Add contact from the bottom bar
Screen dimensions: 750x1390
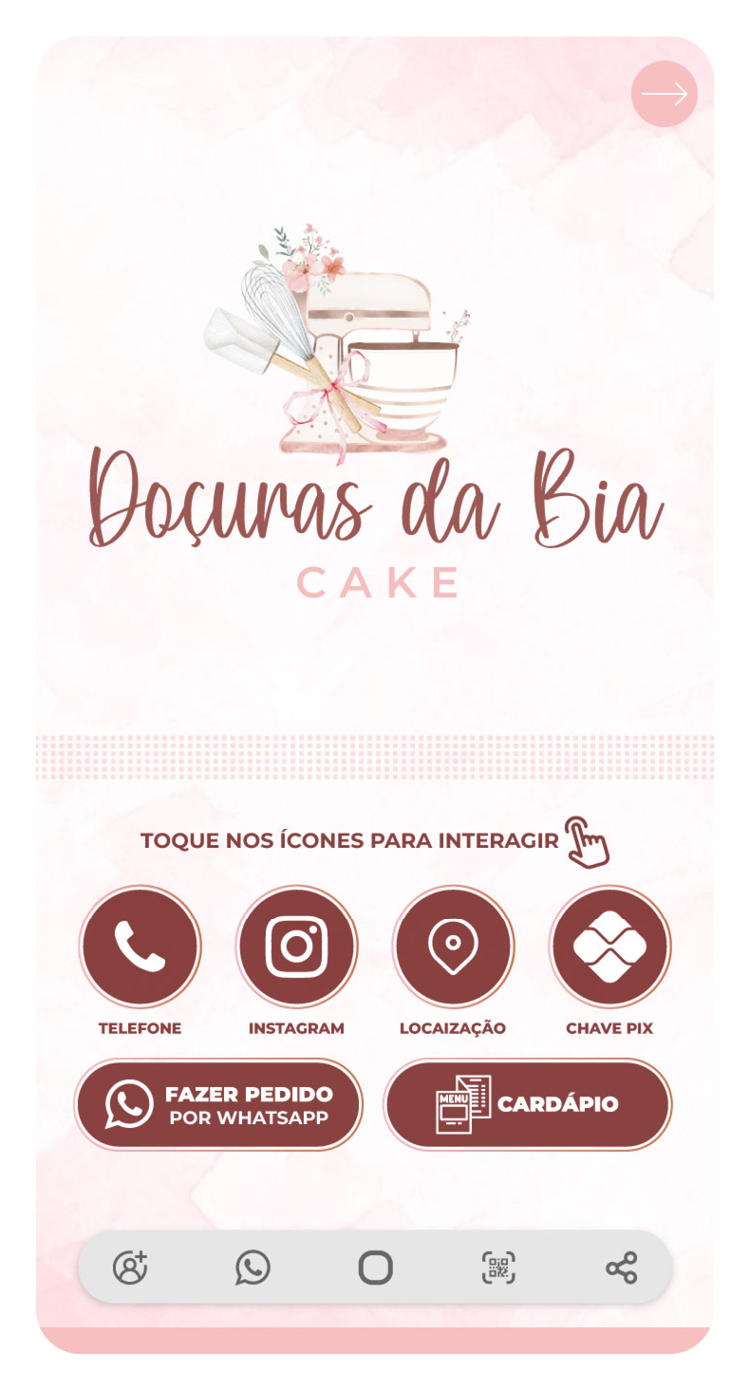coord(130,1268)
